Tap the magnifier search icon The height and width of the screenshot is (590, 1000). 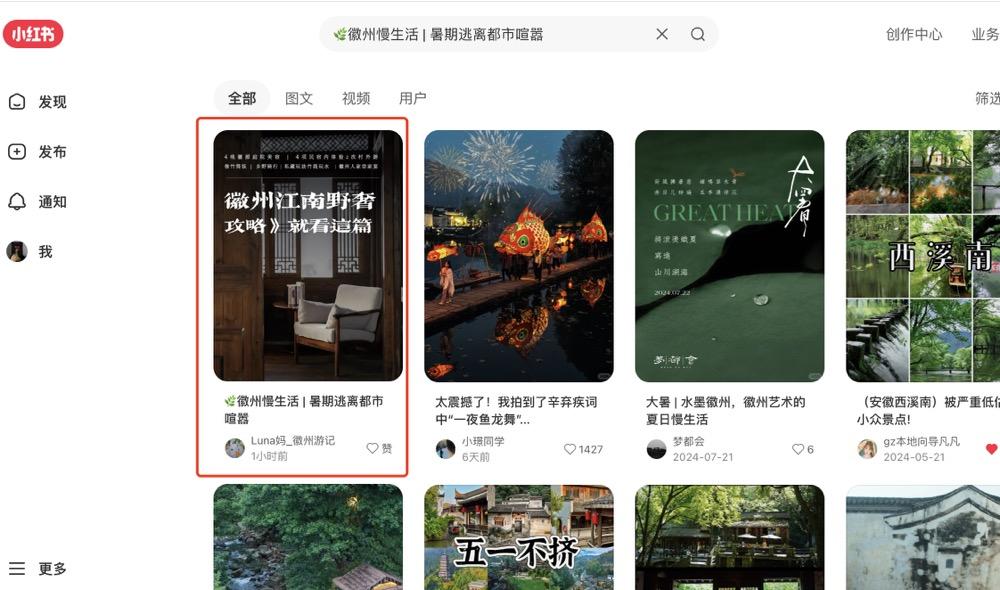point(698,34)
